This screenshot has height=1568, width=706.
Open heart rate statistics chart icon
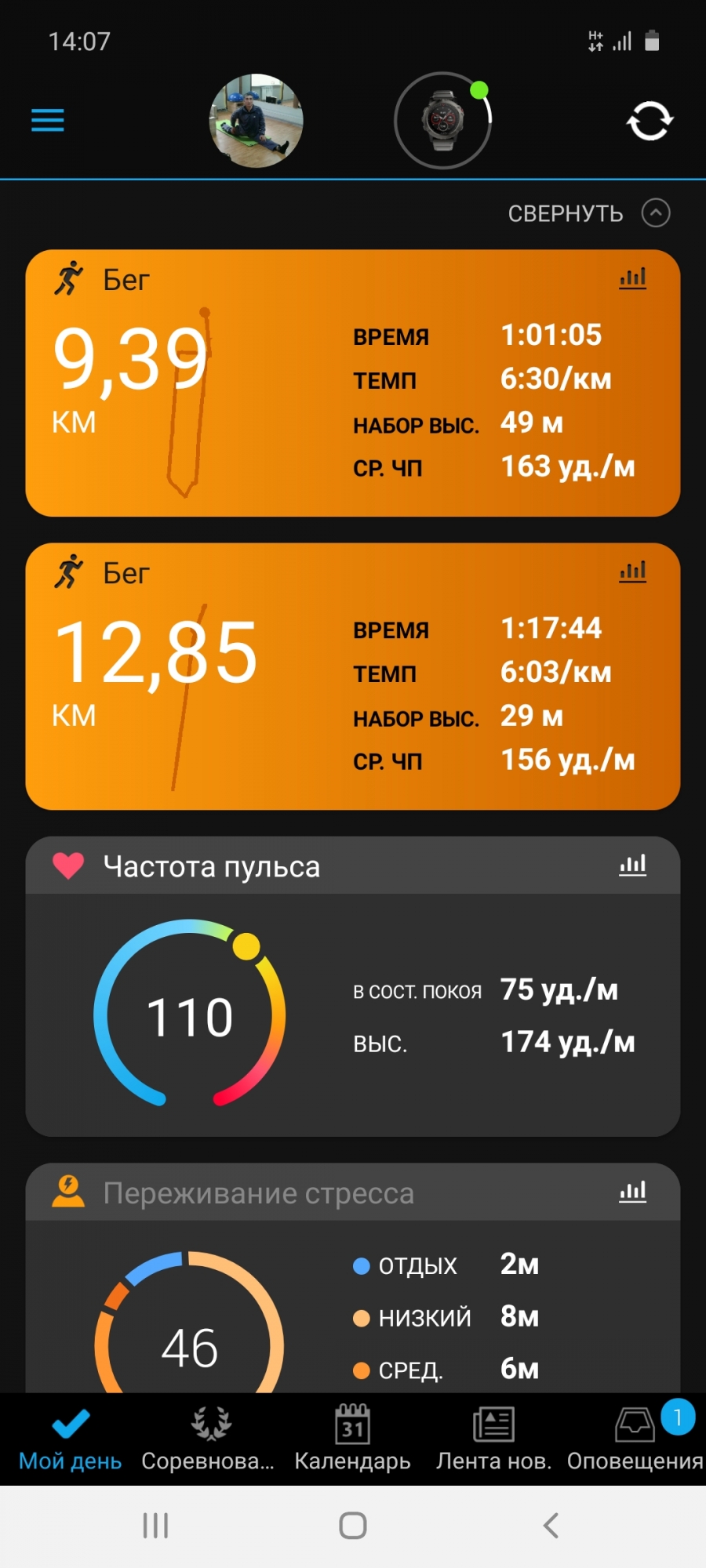tap(632, 866)
